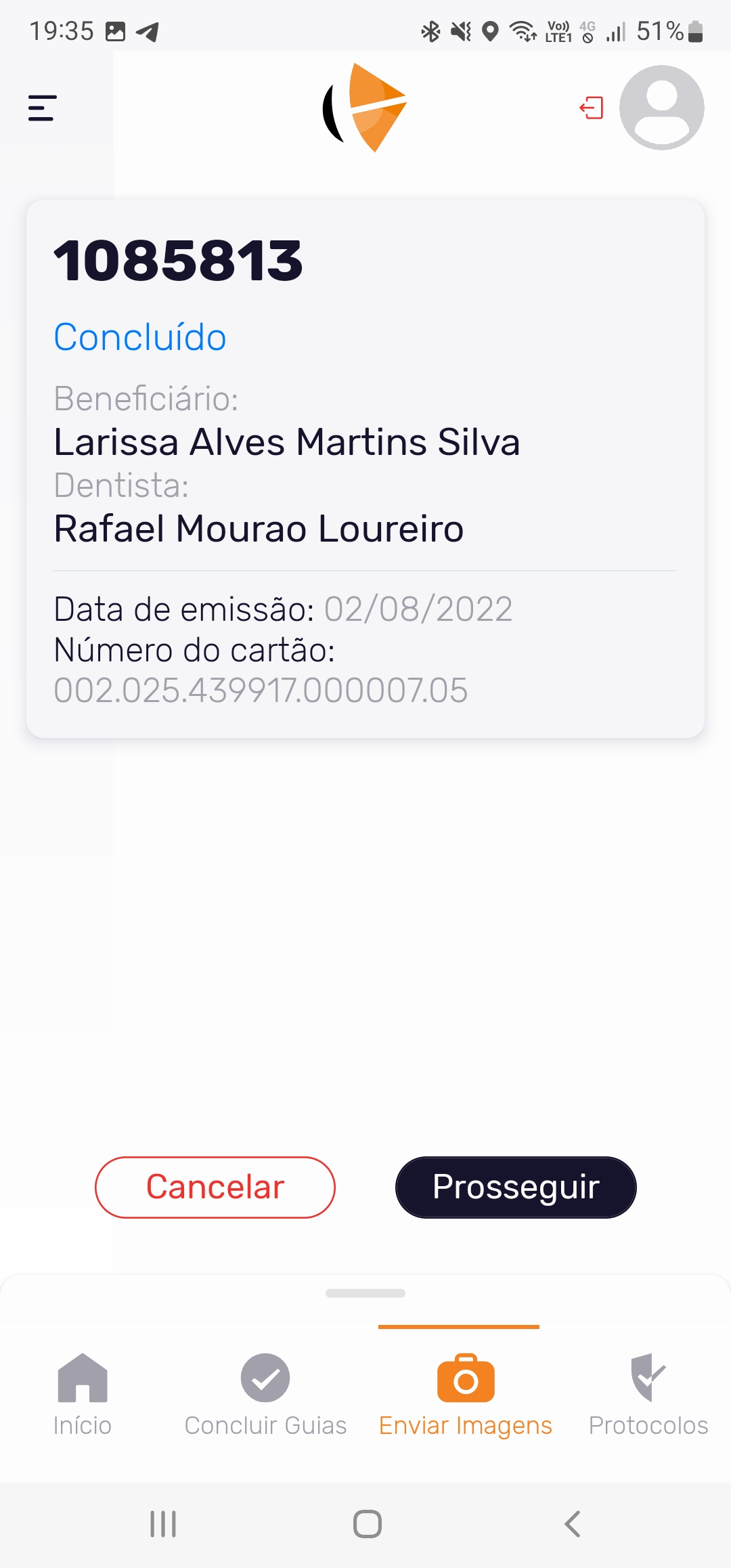731x1568 pixels.
Task: Open the user profile avatar
Action: [661, 107]
